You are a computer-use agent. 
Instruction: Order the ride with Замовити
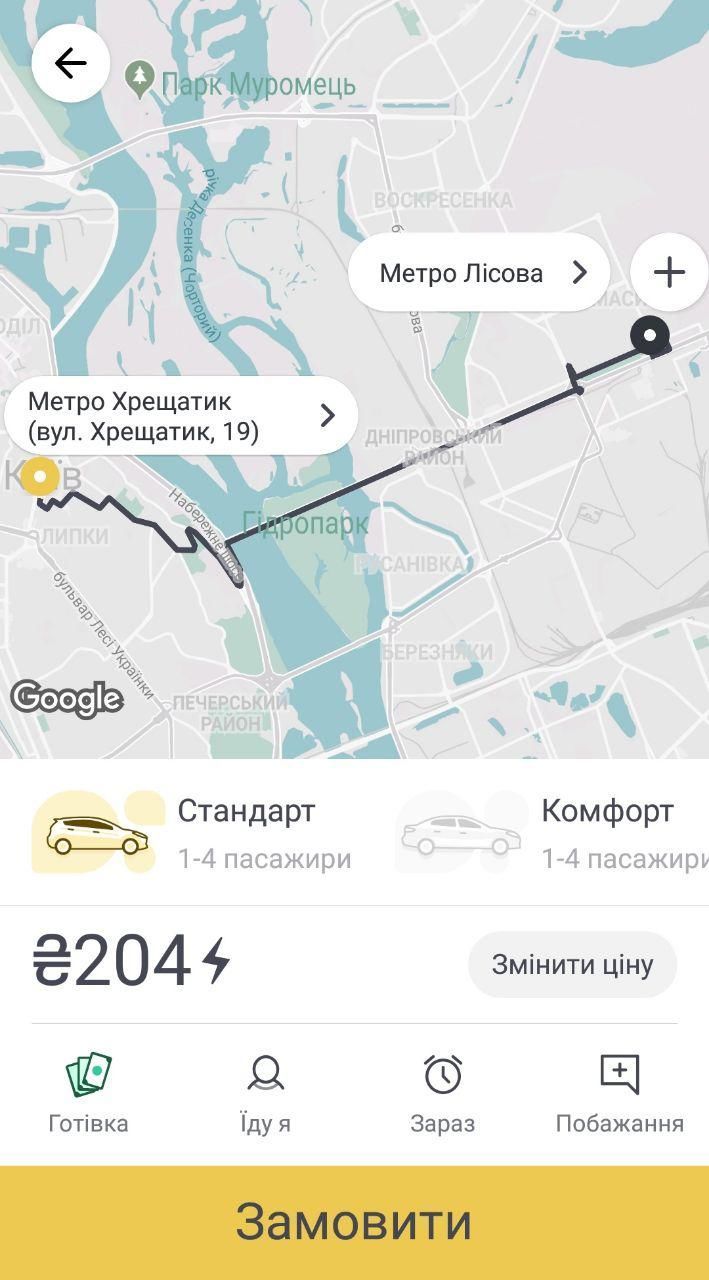pyautogui.click(x=354, y=1222)
